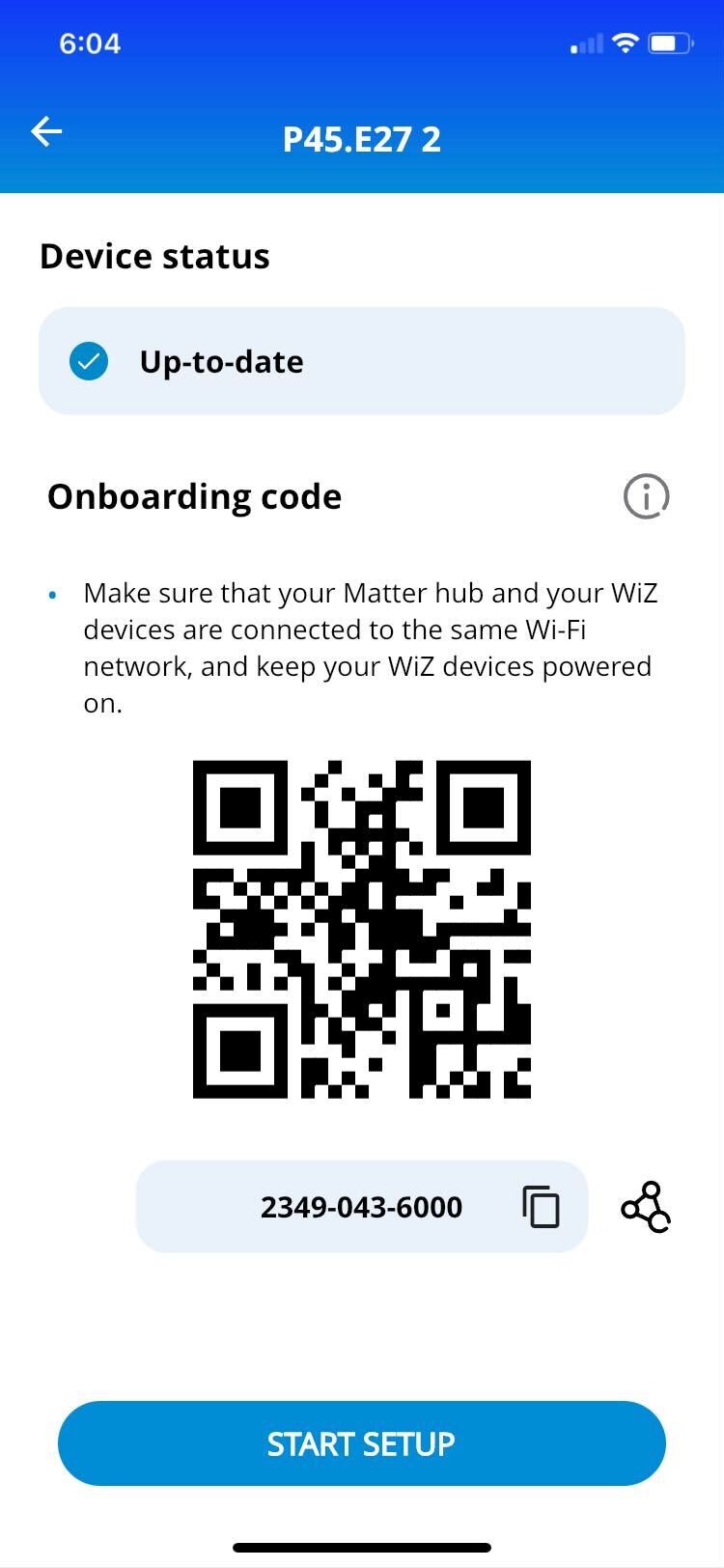The width and height of the screenshot is (724, 1568).
Task: Share the onboarding code
Action: 646,1207
